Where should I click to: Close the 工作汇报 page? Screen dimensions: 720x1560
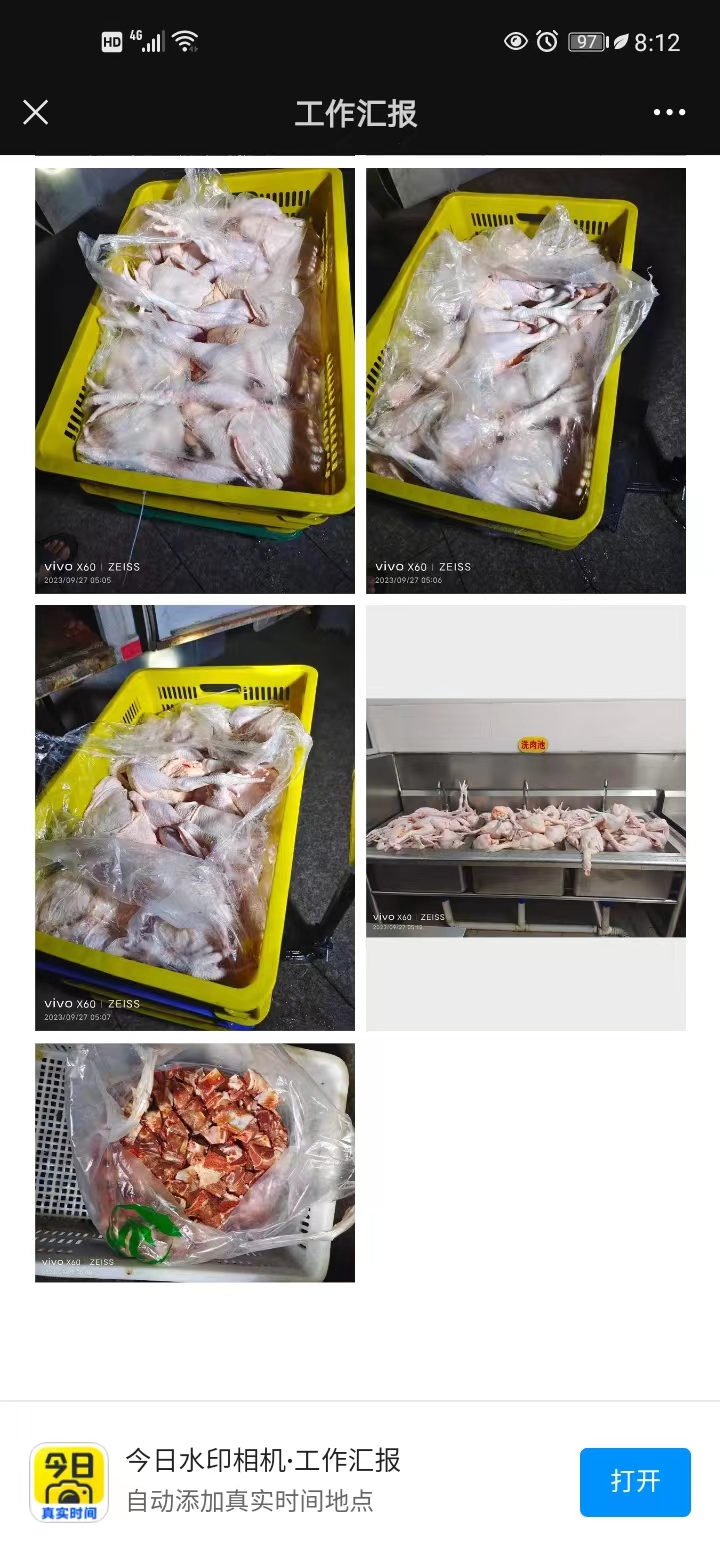(x=35, y=112)
